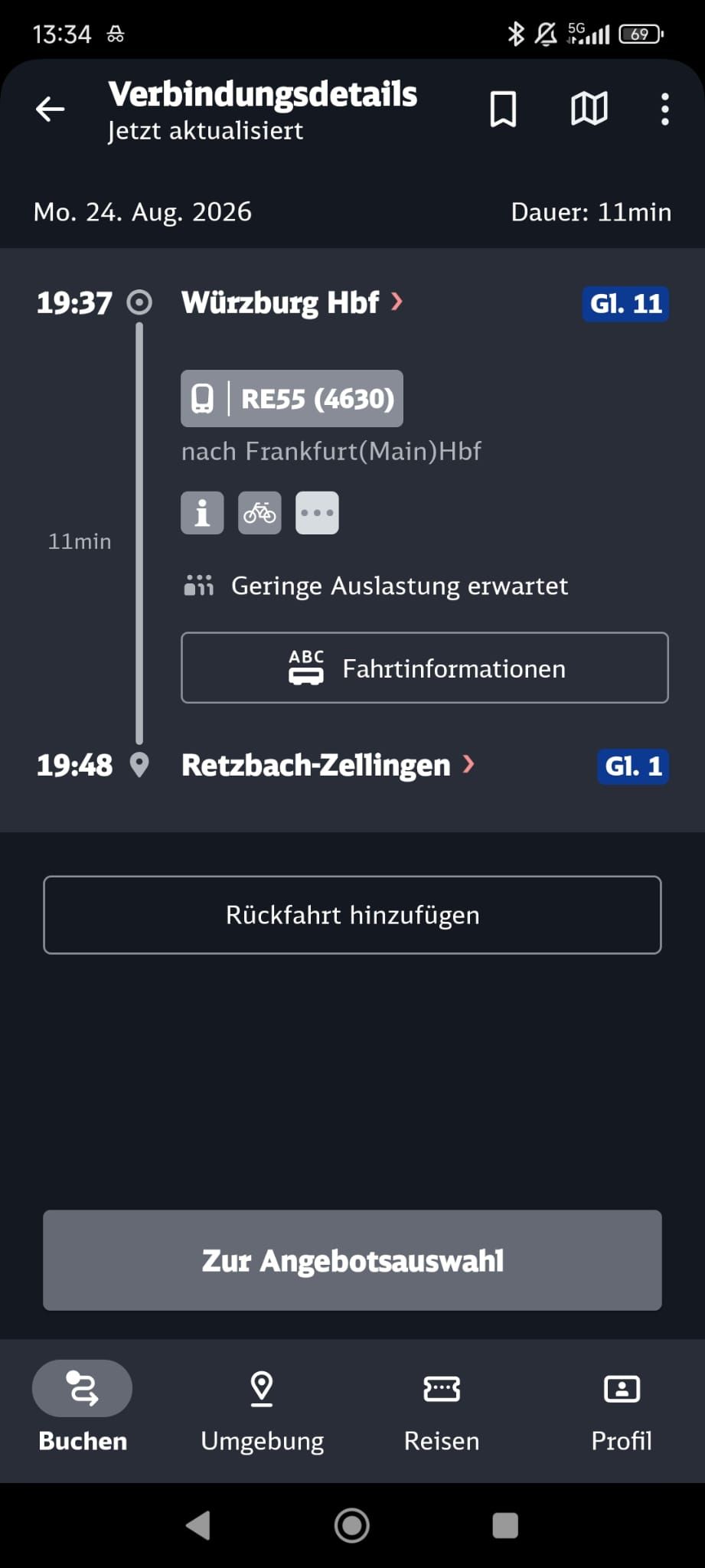The image size is (705, 1568).
Task: Tap the system home button
Action: click(x=352, y=1525)
